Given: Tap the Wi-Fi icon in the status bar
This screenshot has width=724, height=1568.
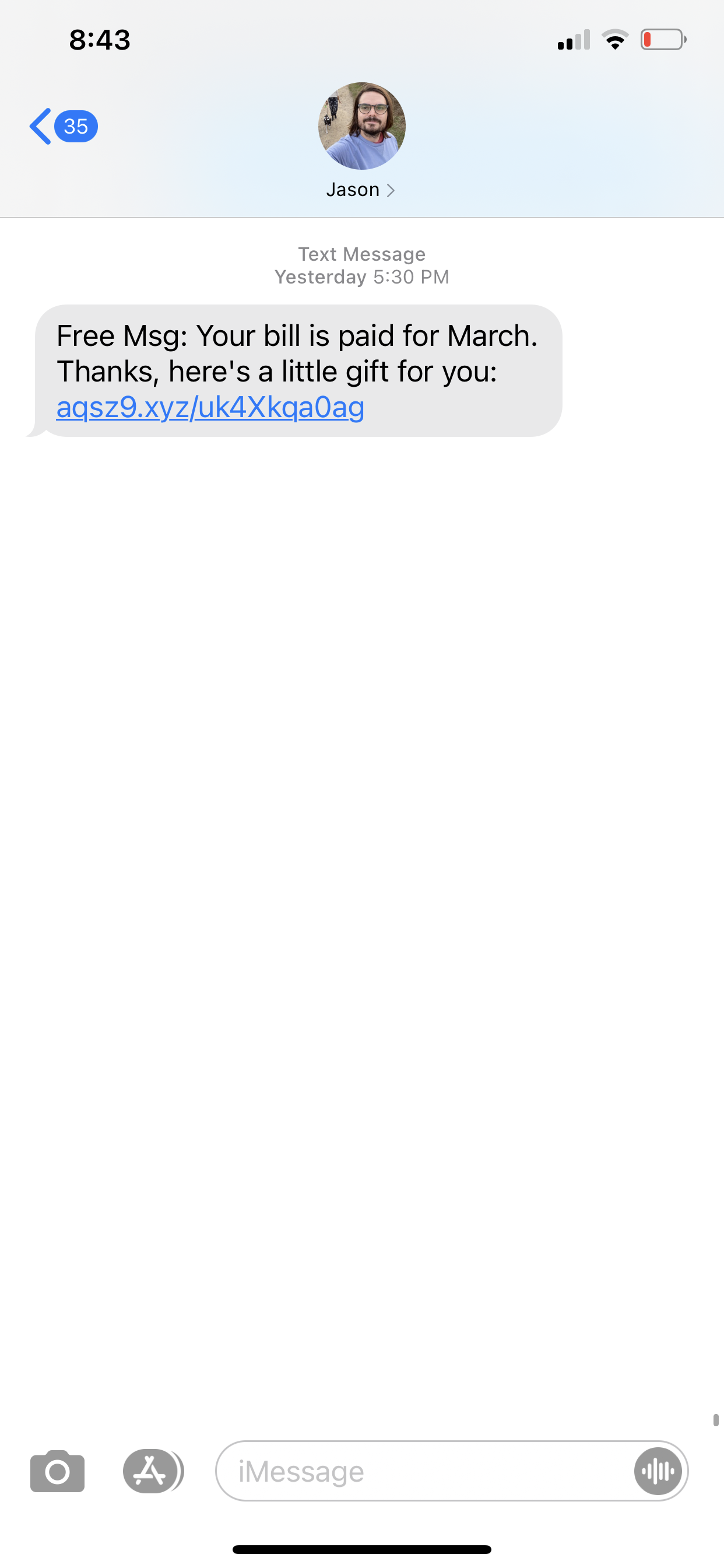Looking at the screenshot, I should click(614, 40).
